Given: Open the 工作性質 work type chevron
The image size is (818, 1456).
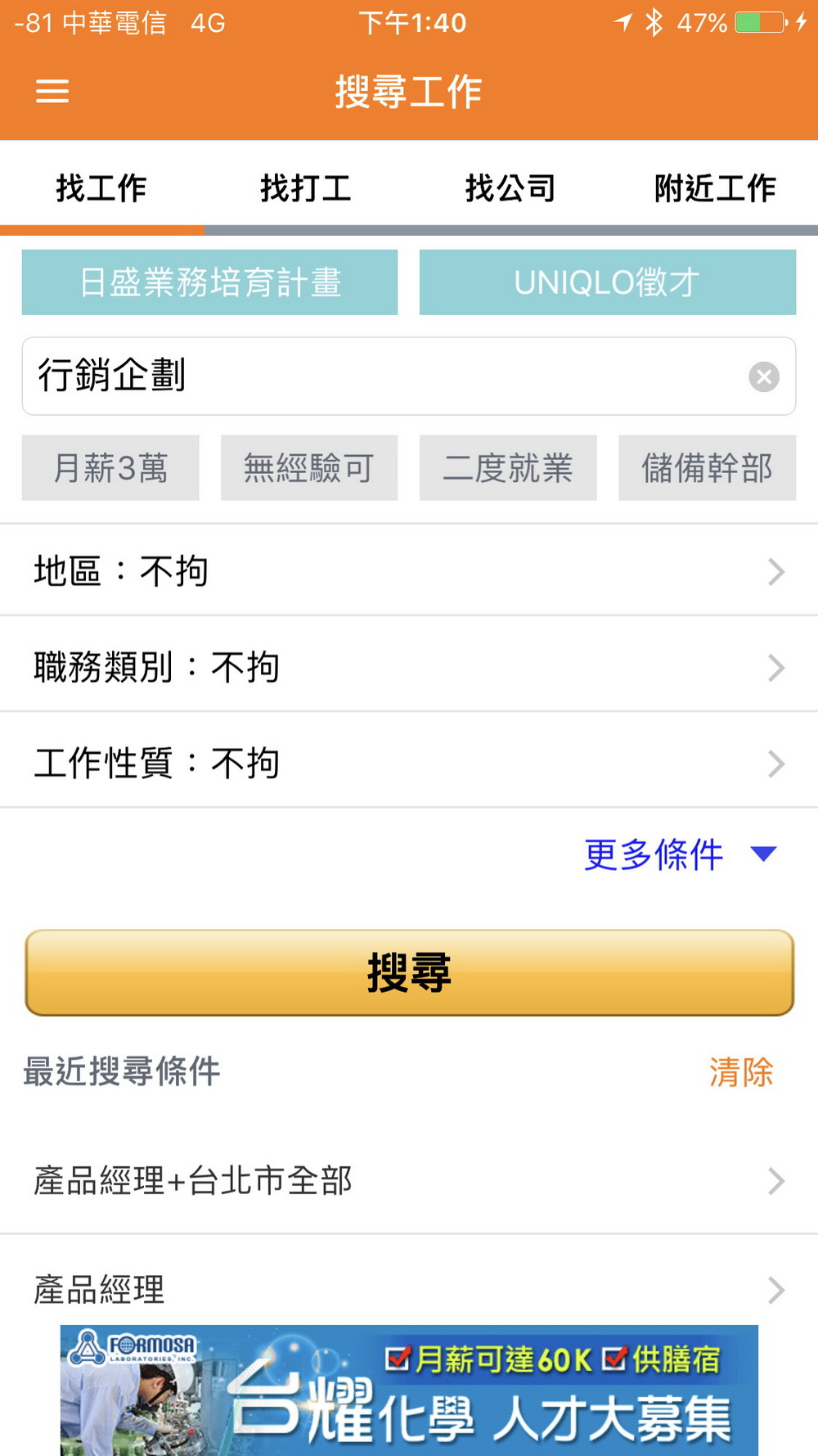Looking at the screenshot, I should pos(775,763).
